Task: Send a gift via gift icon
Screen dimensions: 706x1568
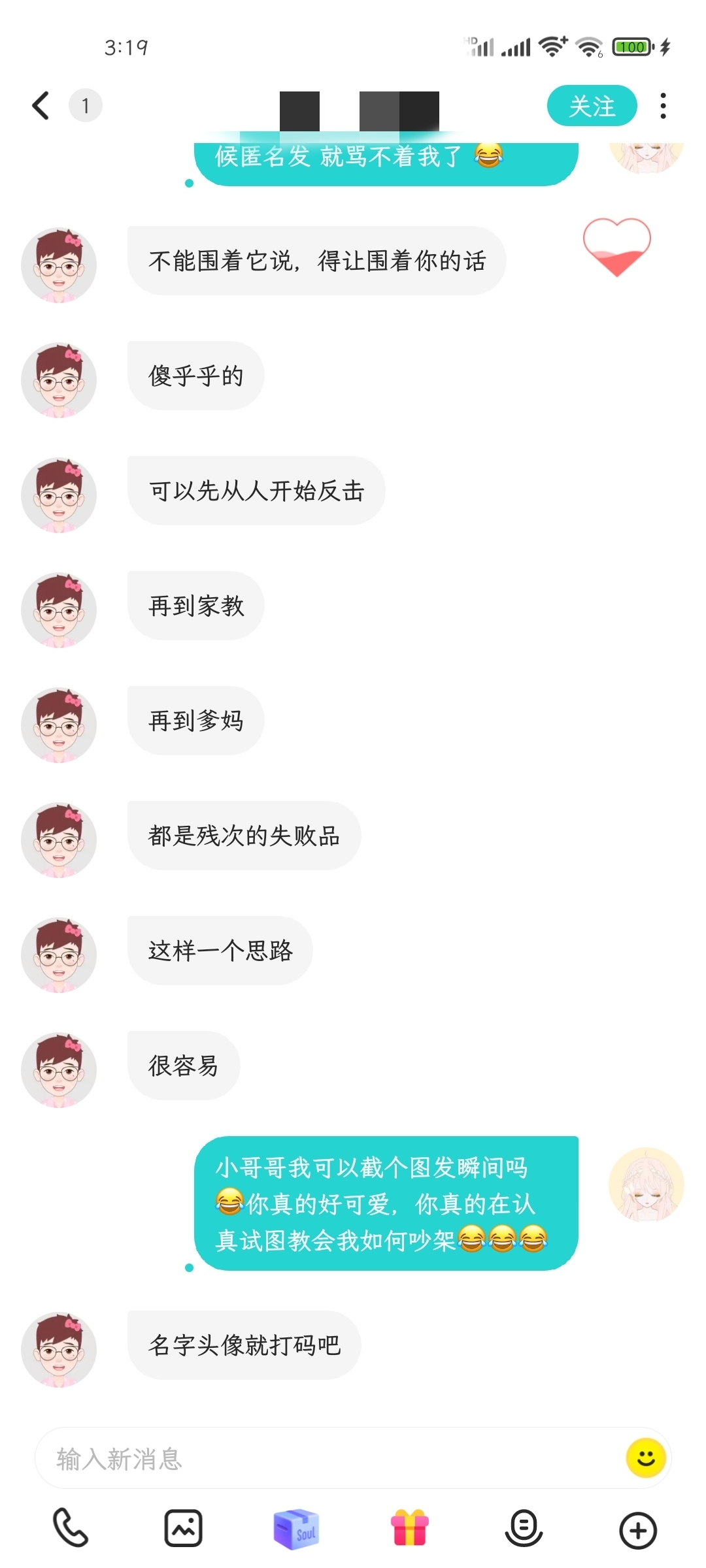Action: (410, 1527)
